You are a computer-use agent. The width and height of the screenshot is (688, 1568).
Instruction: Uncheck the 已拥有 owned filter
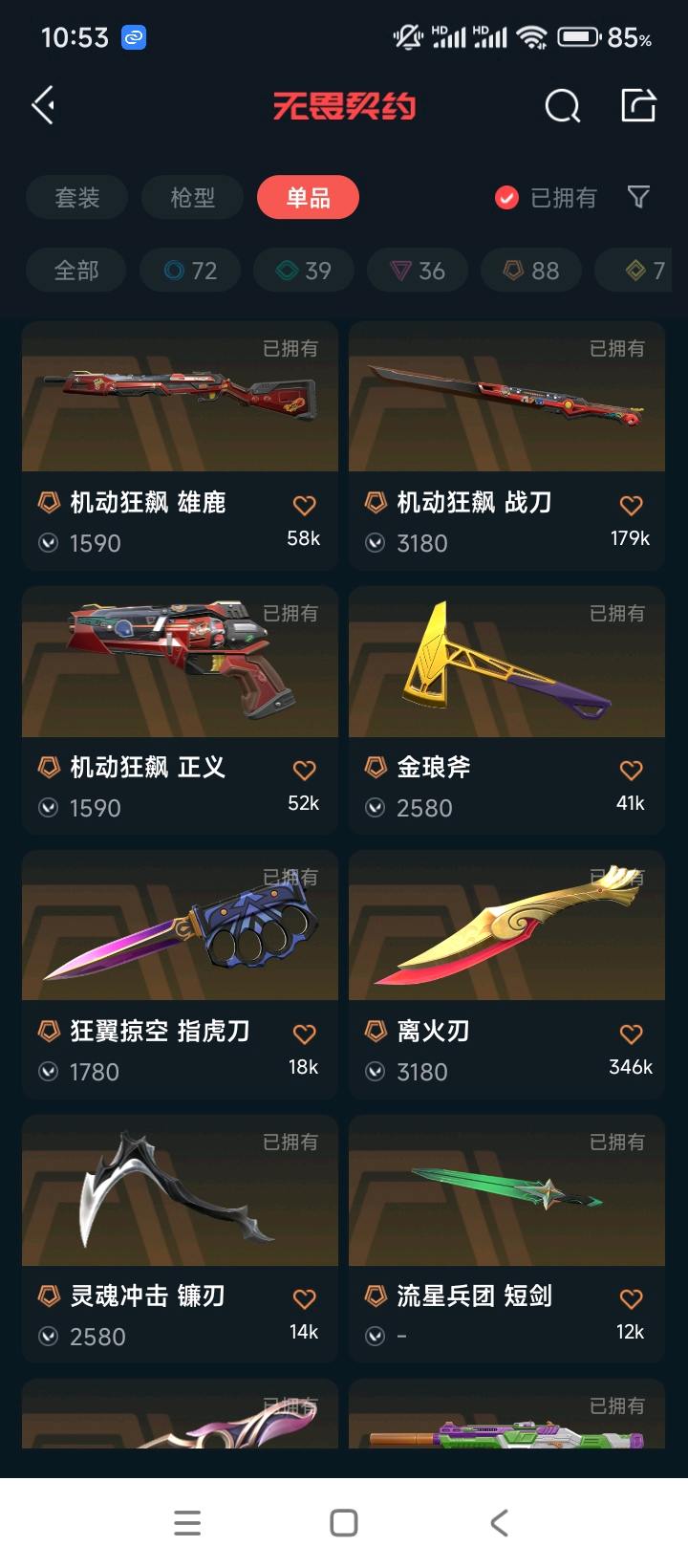(546, 198)
